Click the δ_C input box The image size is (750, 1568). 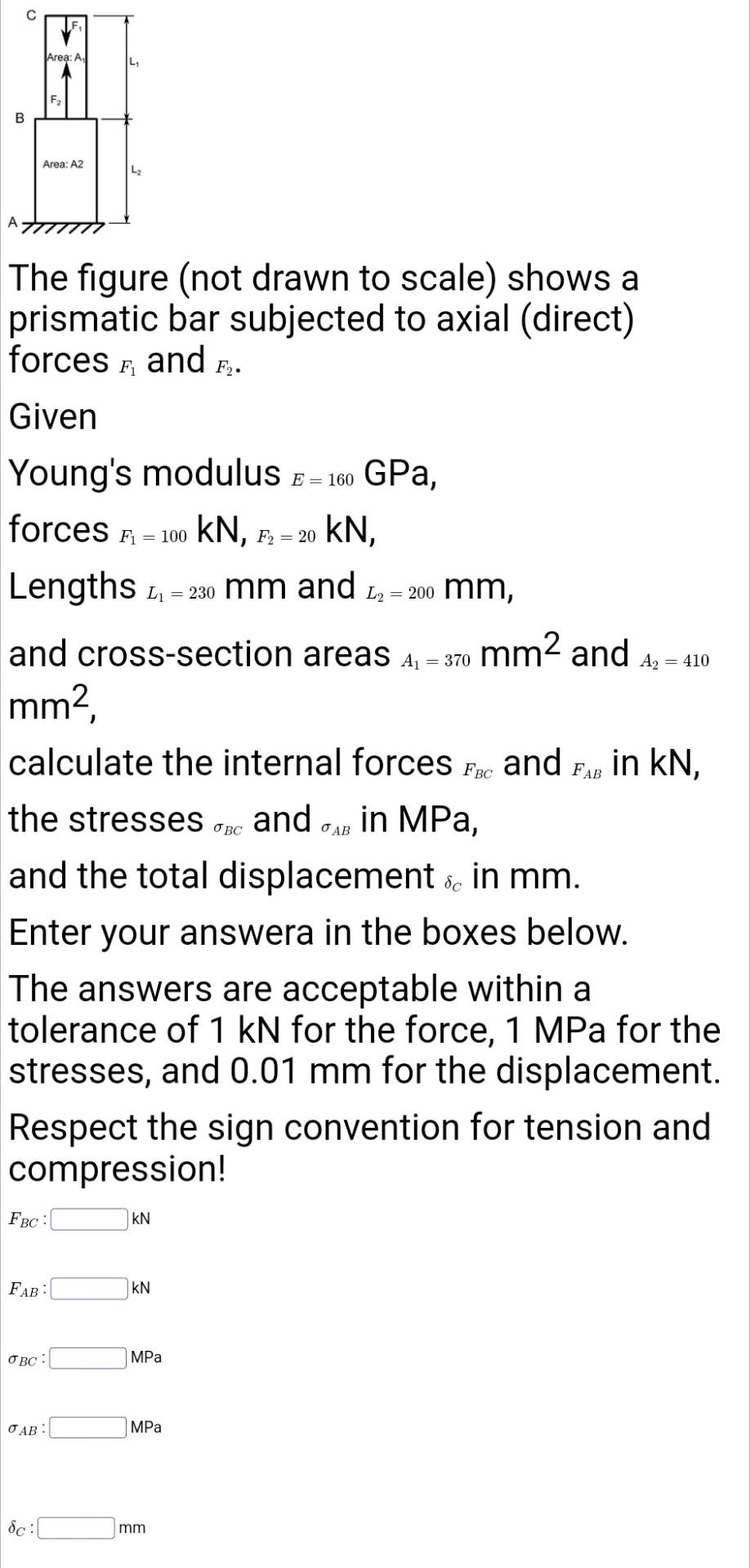point(78,1529)
